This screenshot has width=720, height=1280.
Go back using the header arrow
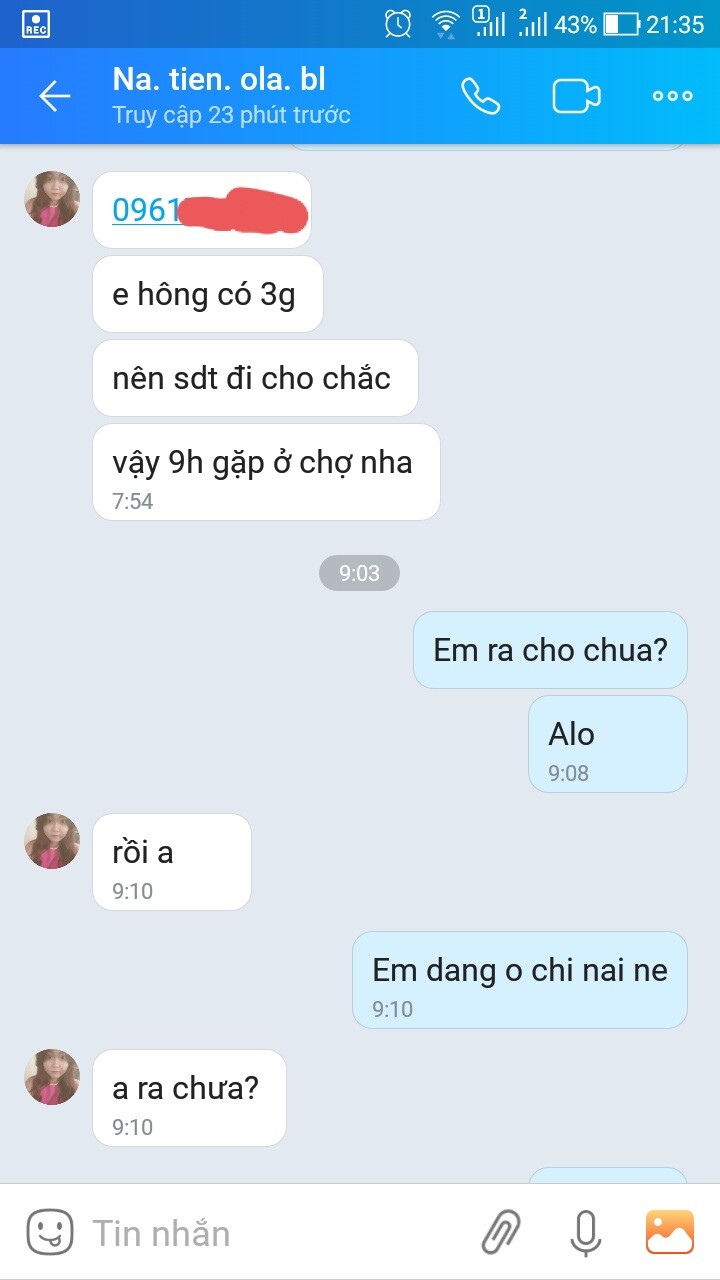point(54,96)
